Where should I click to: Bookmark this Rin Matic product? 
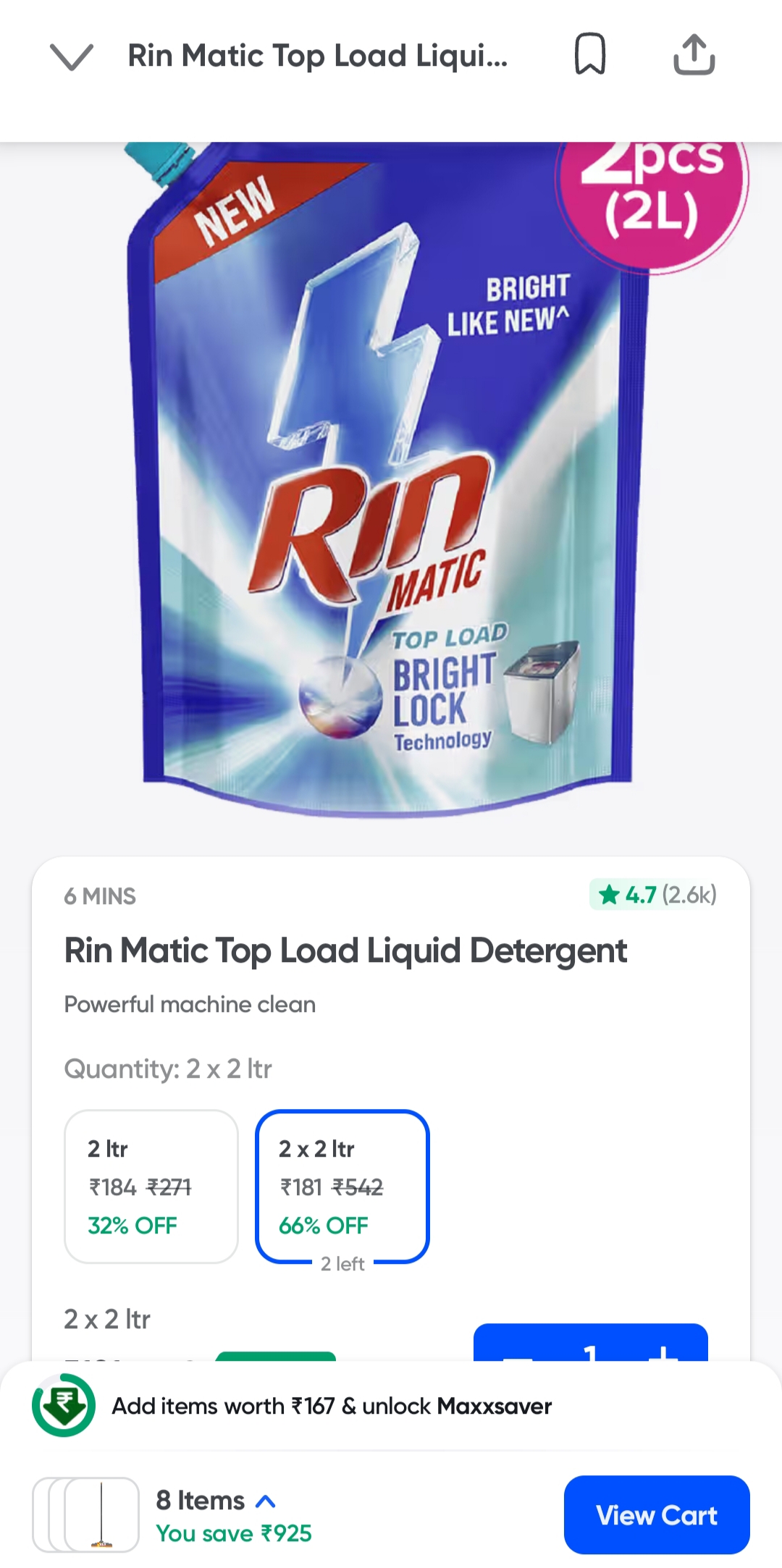589,54
